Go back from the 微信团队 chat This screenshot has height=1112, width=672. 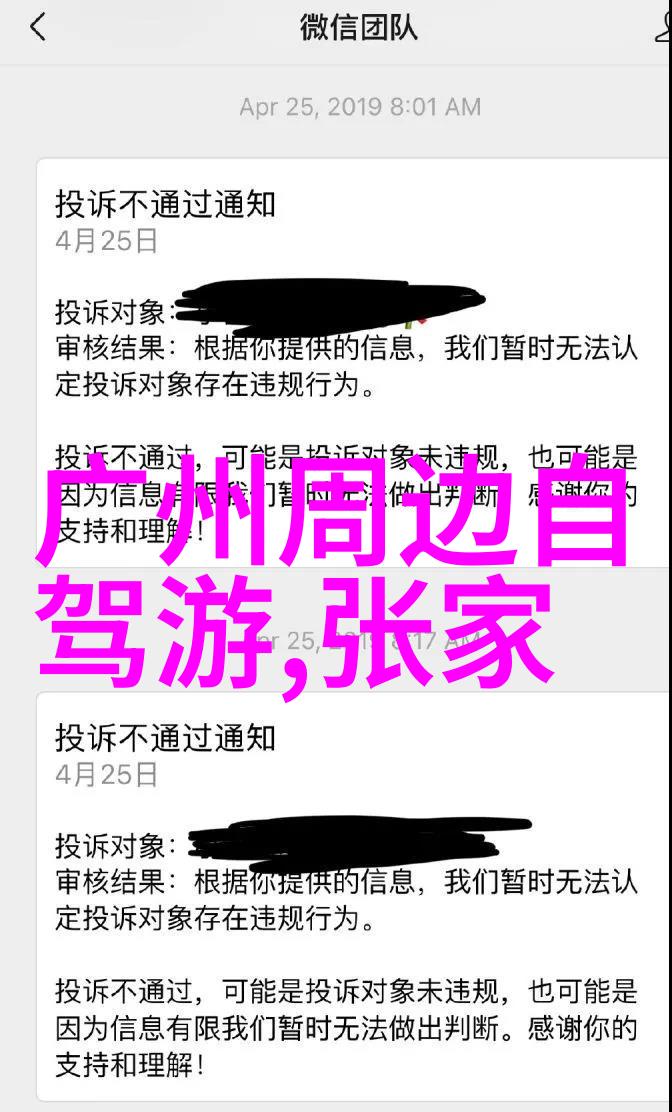pyautogui.click(x=38, y=28)
